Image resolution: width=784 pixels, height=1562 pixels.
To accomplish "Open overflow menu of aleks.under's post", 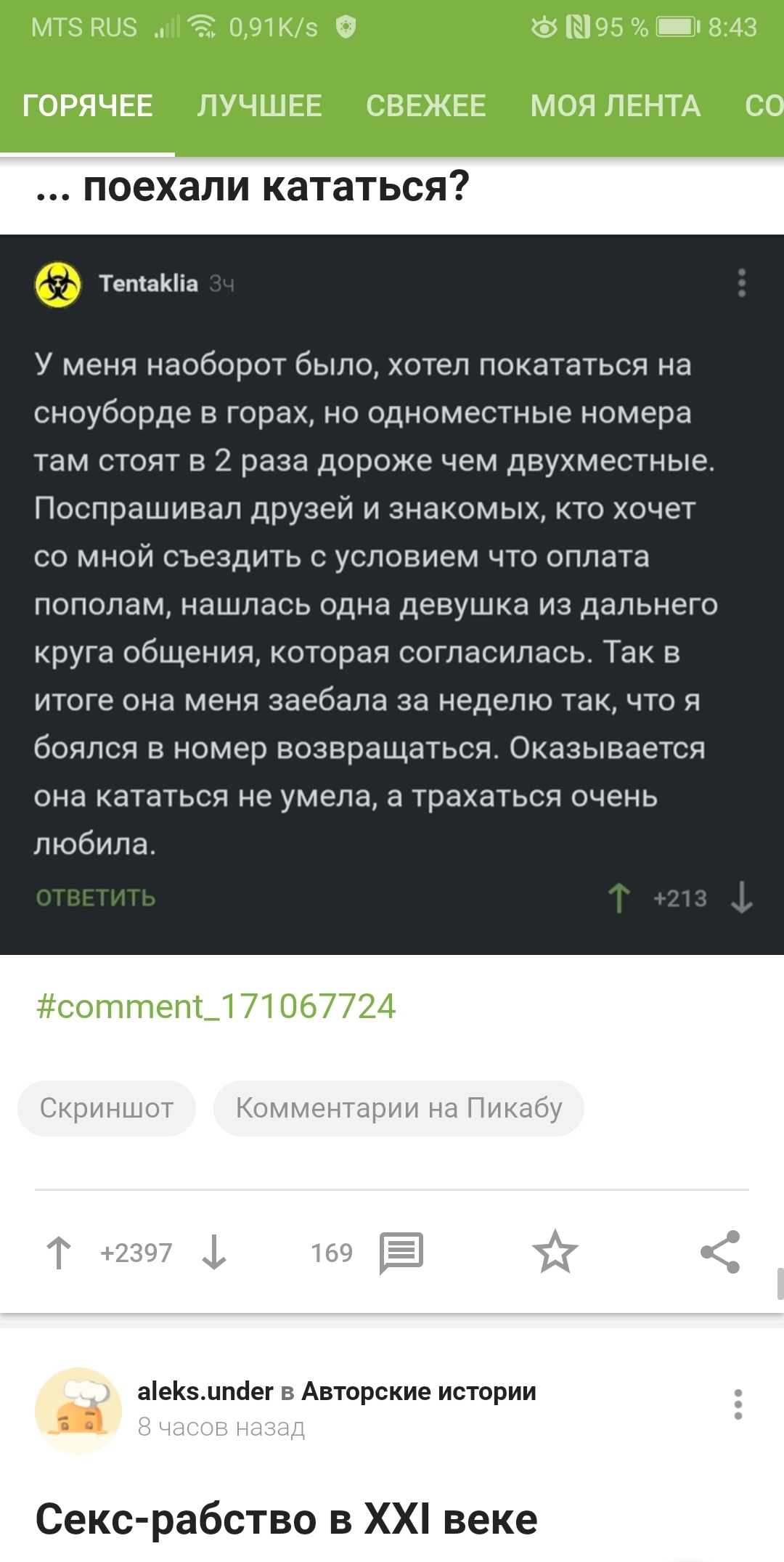I will (738, 1404).
